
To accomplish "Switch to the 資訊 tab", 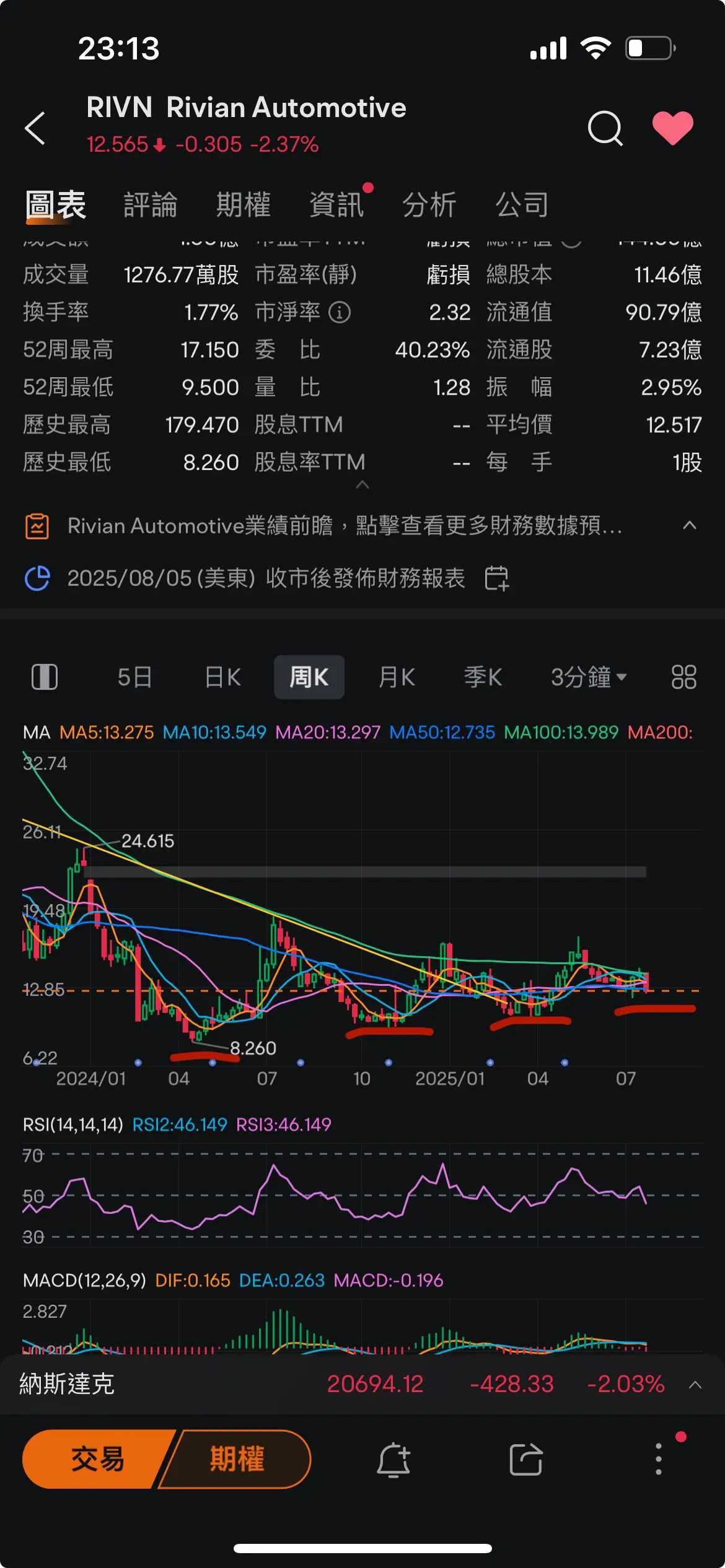I will pos(336,205).
